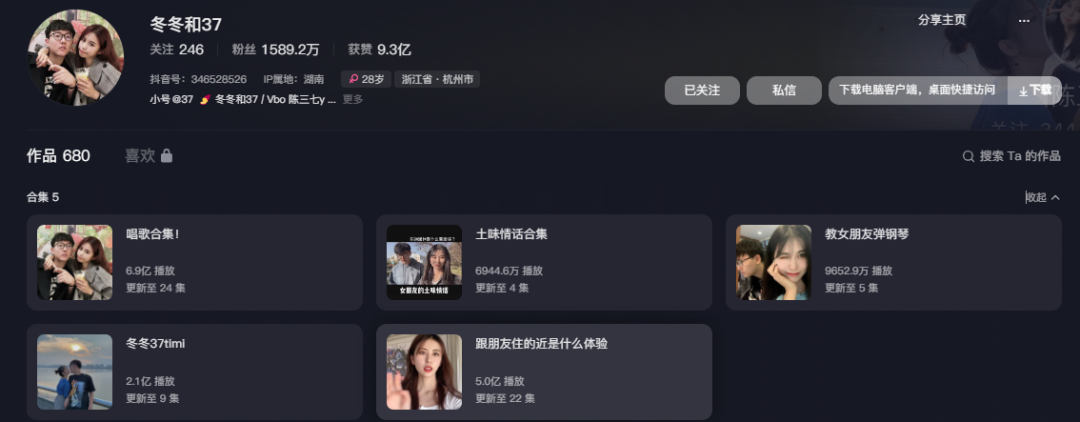Switch to the locked 喜欢 tab
Screen dimensions: 1080x422
148,156
